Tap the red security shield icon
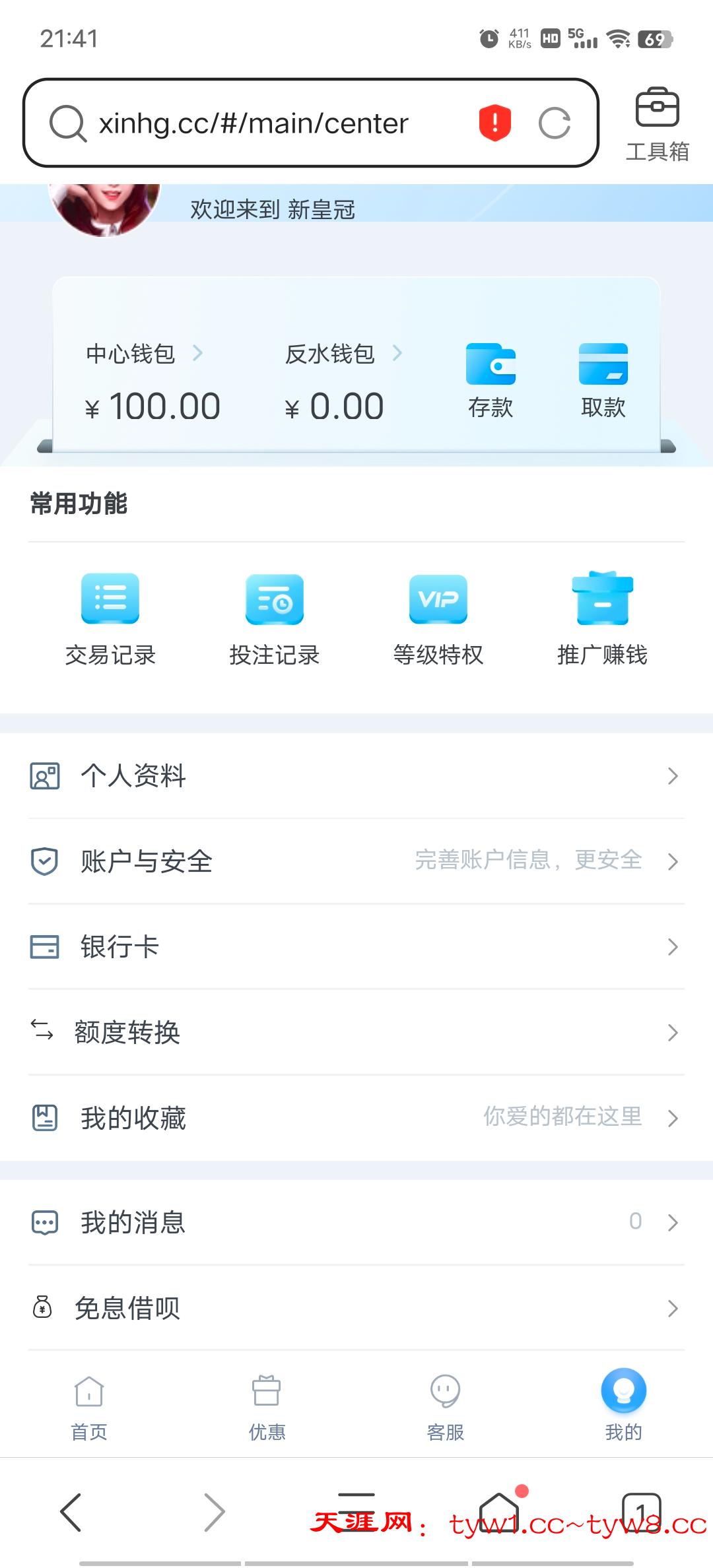713x1568 pixels. pos(494,123)
